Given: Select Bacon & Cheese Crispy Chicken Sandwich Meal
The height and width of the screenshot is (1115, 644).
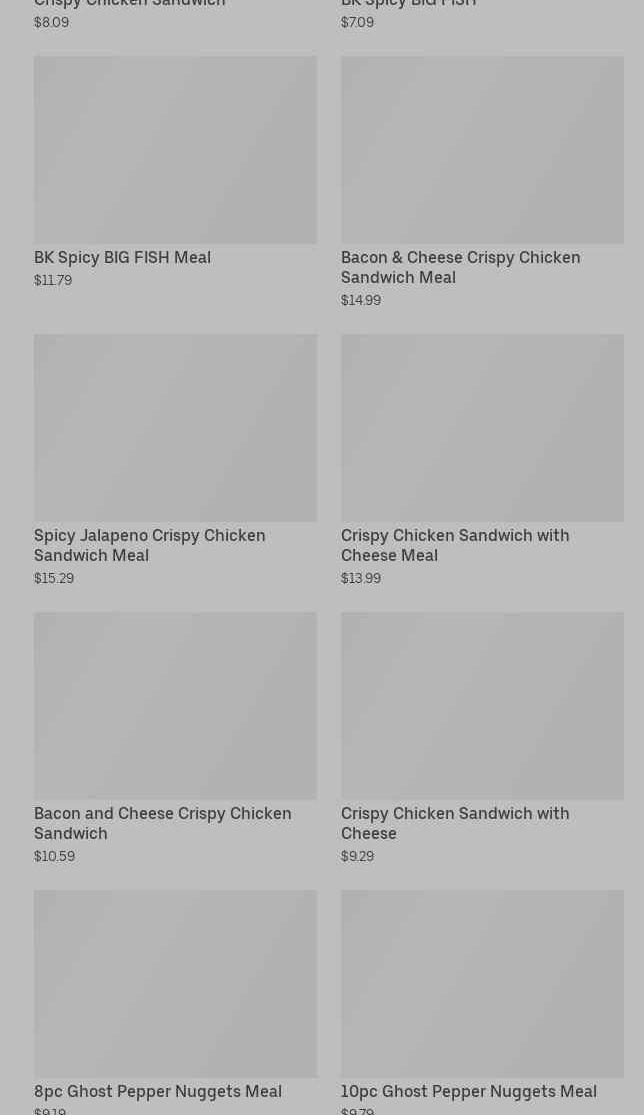Looking at the screenshot, I should pyautogui.click(x=482, y=182).
